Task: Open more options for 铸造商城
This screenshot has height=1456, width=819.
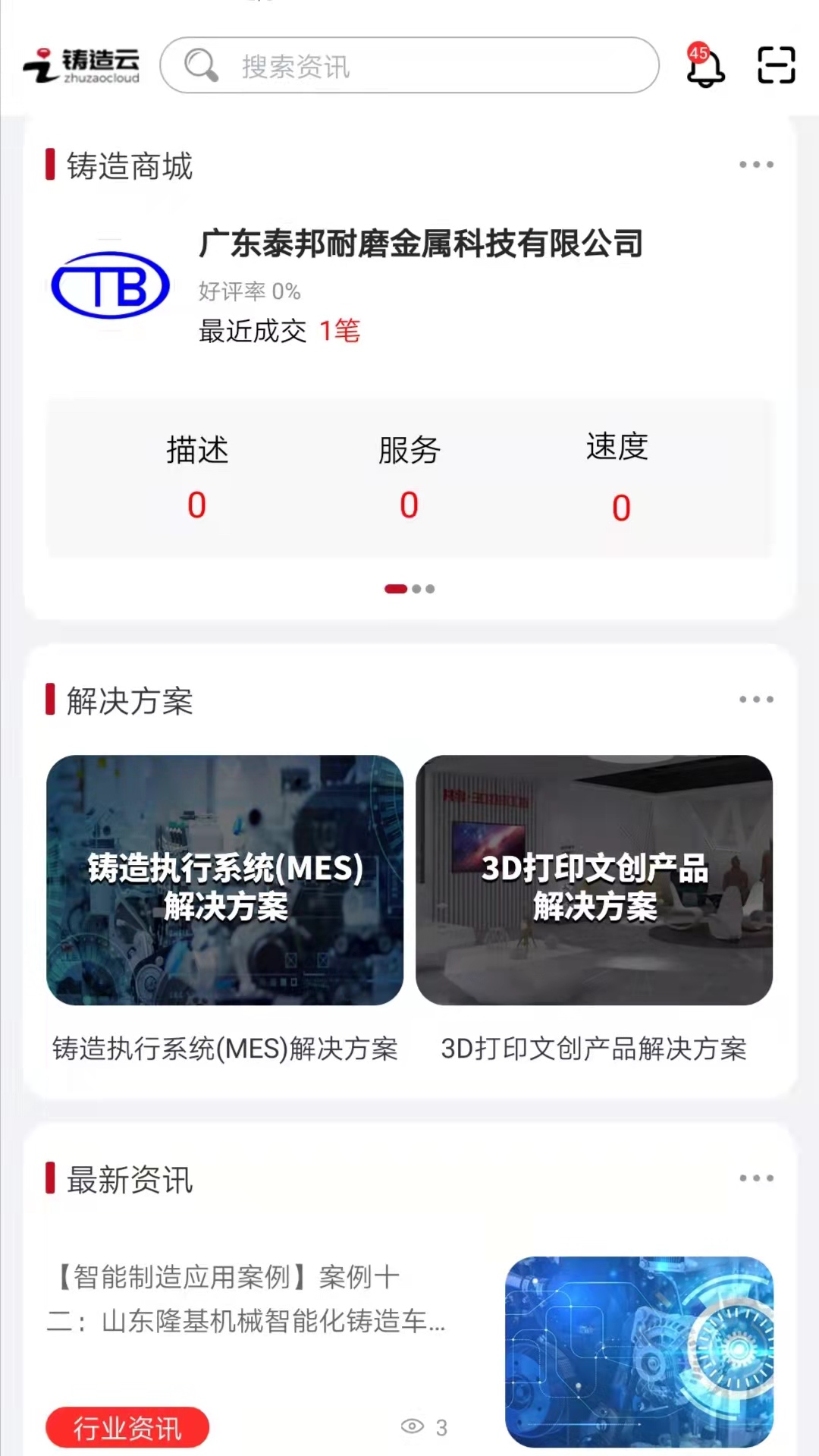Action: click(x=756, y=165)
